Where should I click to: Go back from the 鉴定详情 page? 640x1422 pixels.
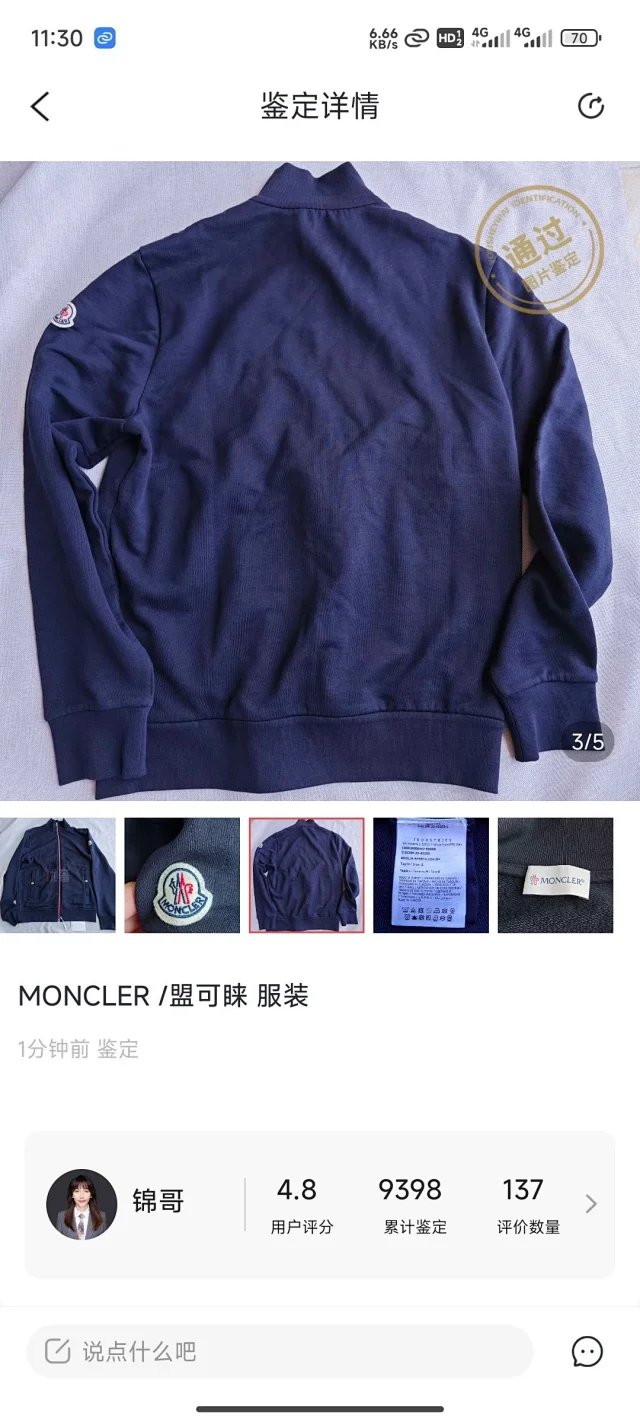point(40,107)
